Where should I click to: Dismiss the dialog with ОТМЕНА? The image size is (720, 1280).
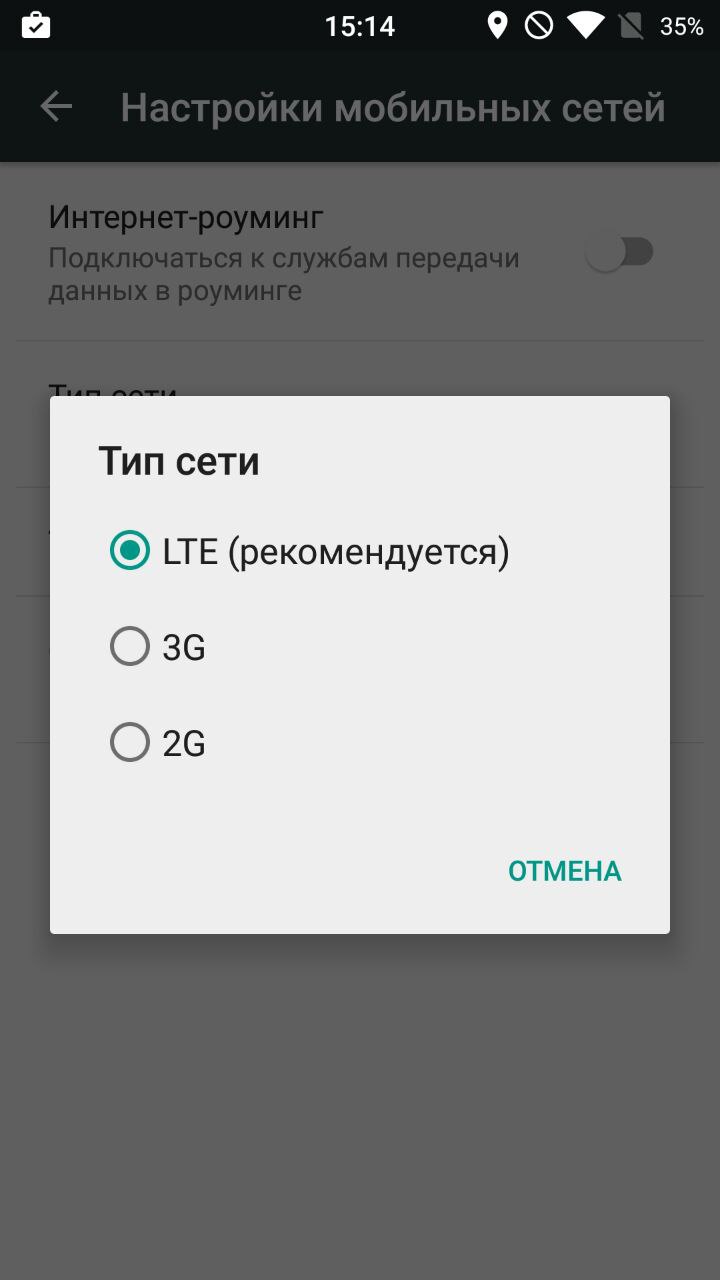click(x=564, y=871)
